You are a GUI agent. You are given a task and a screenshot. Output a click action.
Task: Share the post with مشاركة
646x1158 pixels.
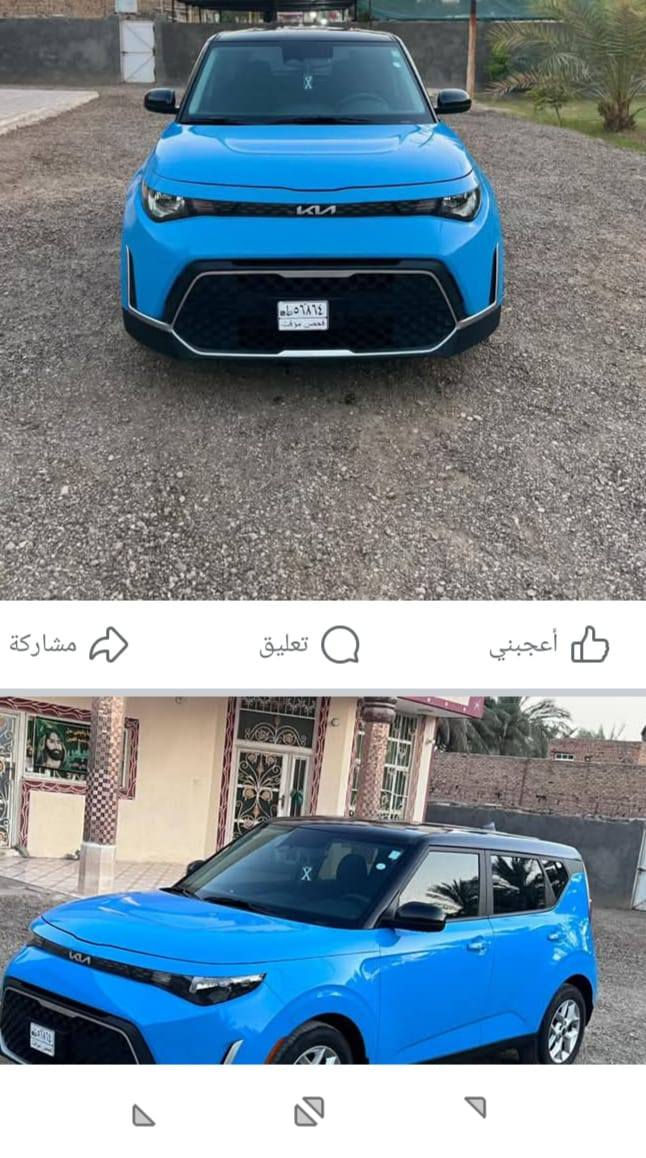(69, 645)
